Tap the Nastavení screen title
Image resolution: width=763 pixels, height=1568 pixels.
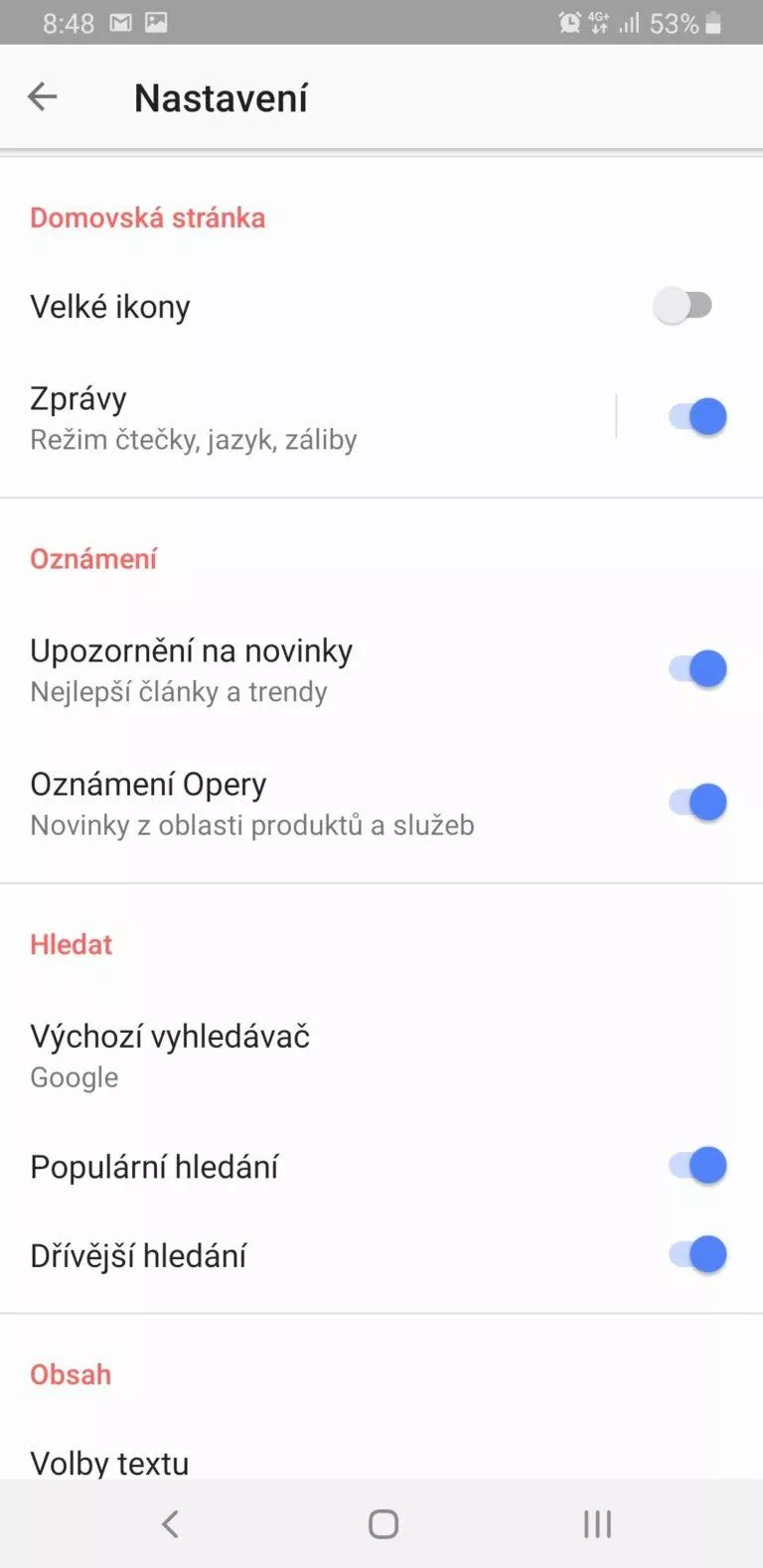(221, 96)
